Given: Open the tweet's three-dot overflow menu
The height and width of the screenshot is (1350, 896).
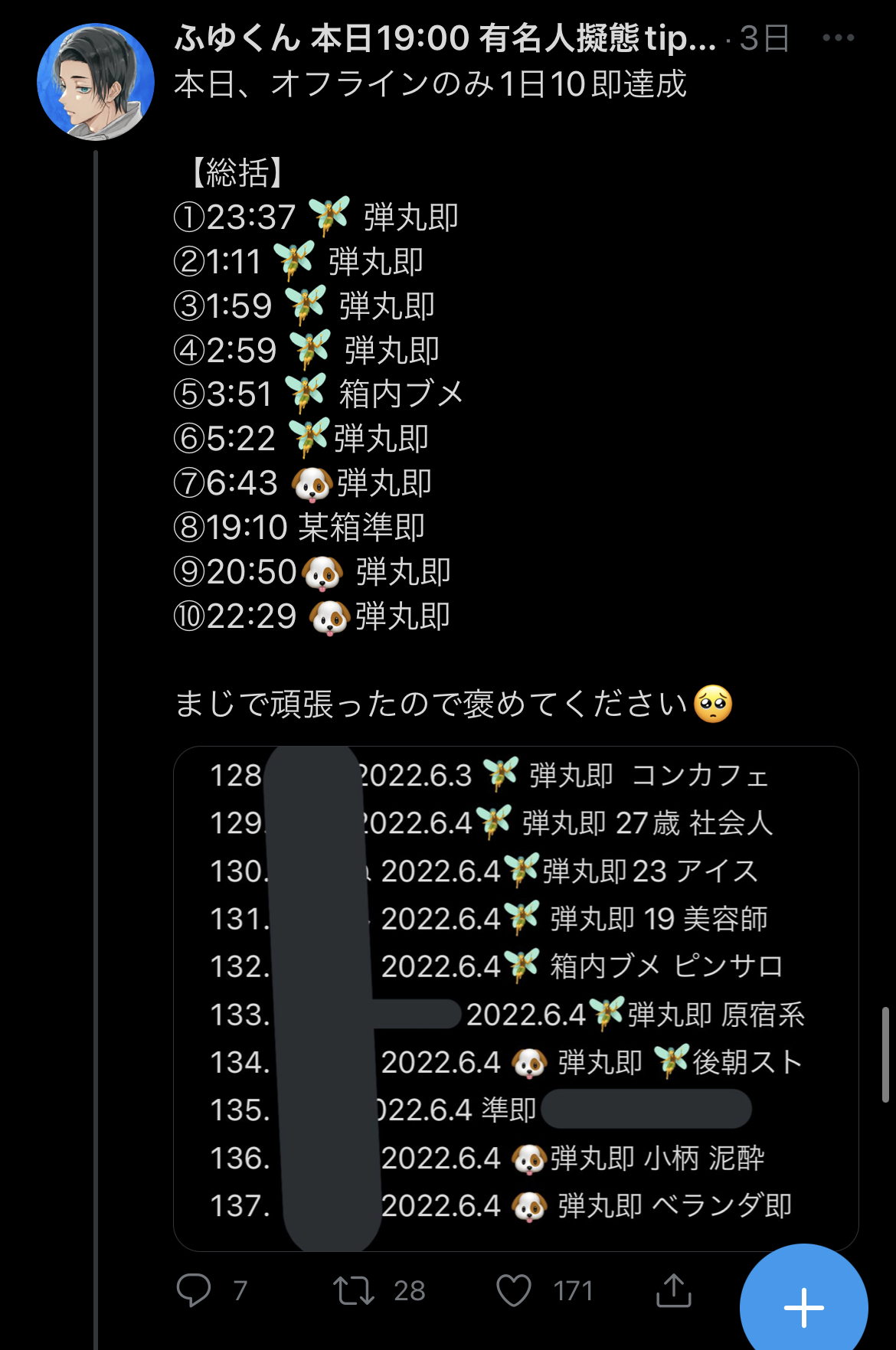Looking at the screenshot, I should pos(838,38).
